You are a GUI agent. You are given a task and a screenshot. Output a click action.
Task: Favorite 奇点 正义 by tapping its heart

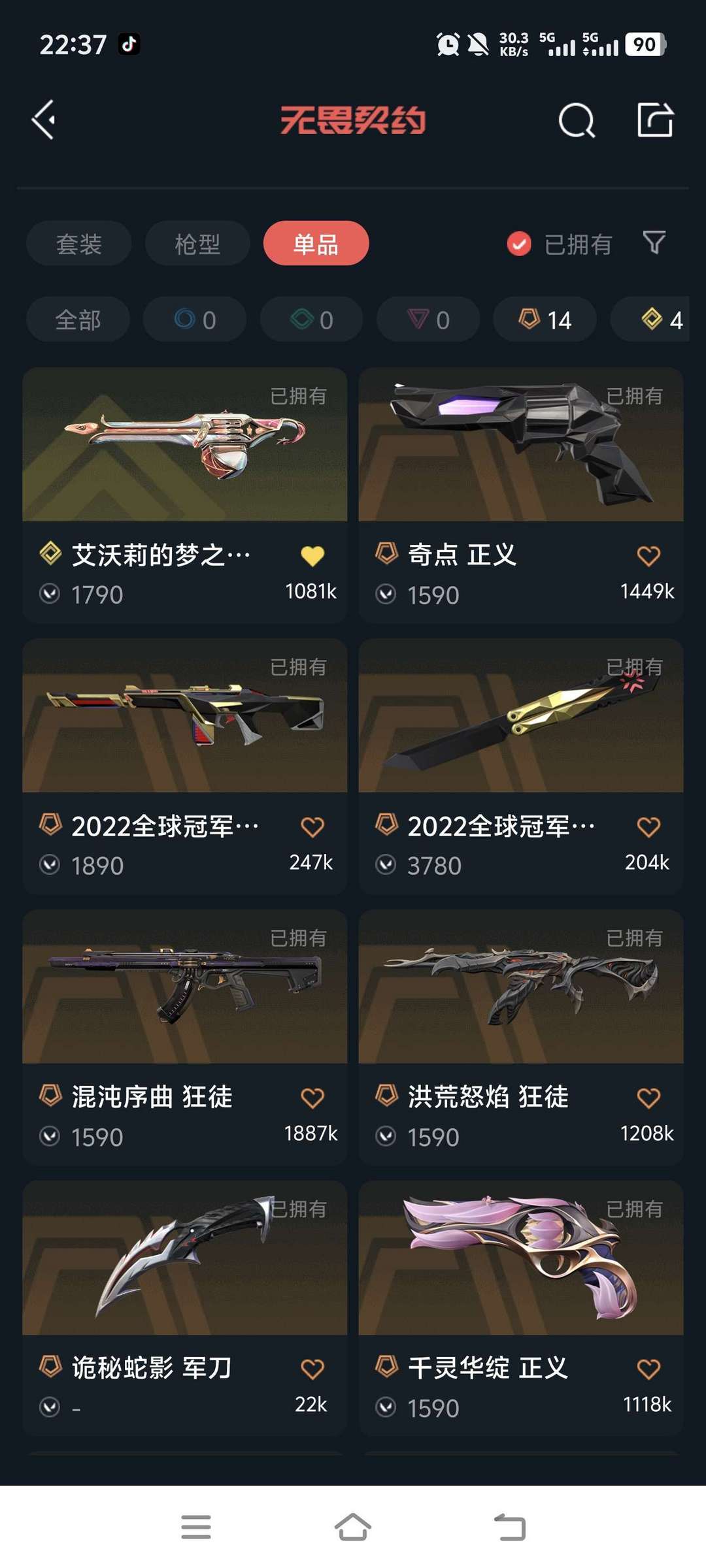(648, 554)
